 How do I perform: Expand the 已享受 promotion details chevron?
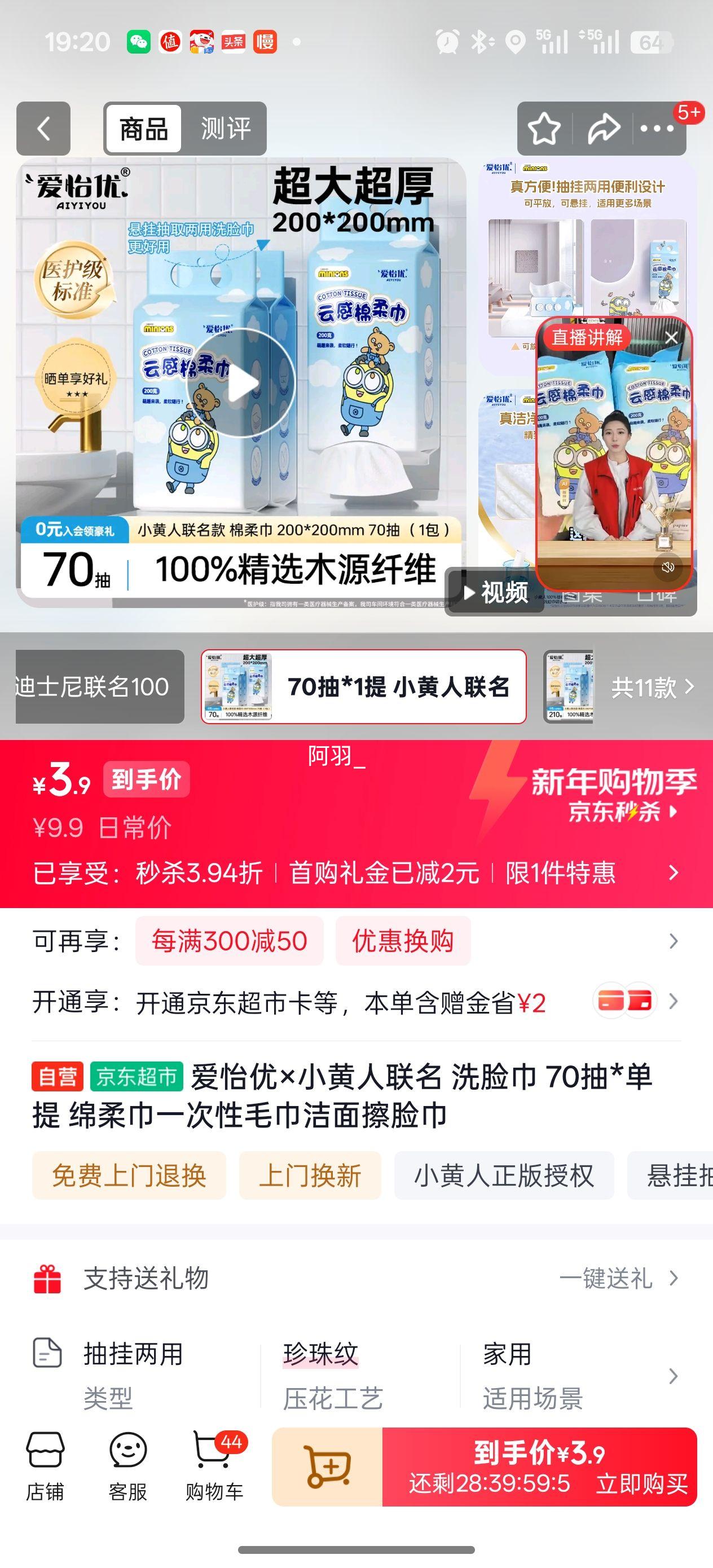point(672,874)
